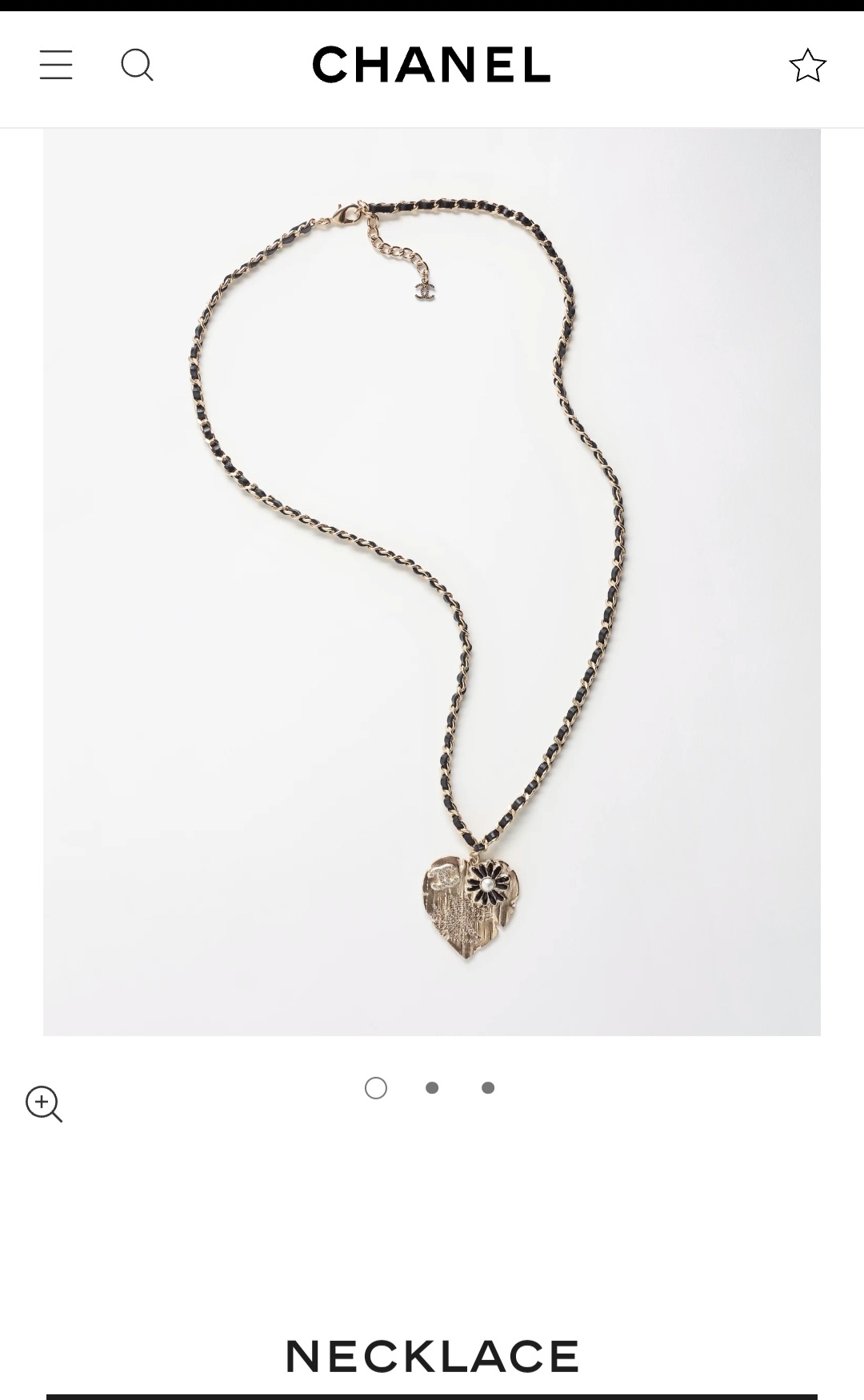Open the wishlist star icon
This screenshot has width=864, height=1400.
pyautogui.click(x=807, y=65)
